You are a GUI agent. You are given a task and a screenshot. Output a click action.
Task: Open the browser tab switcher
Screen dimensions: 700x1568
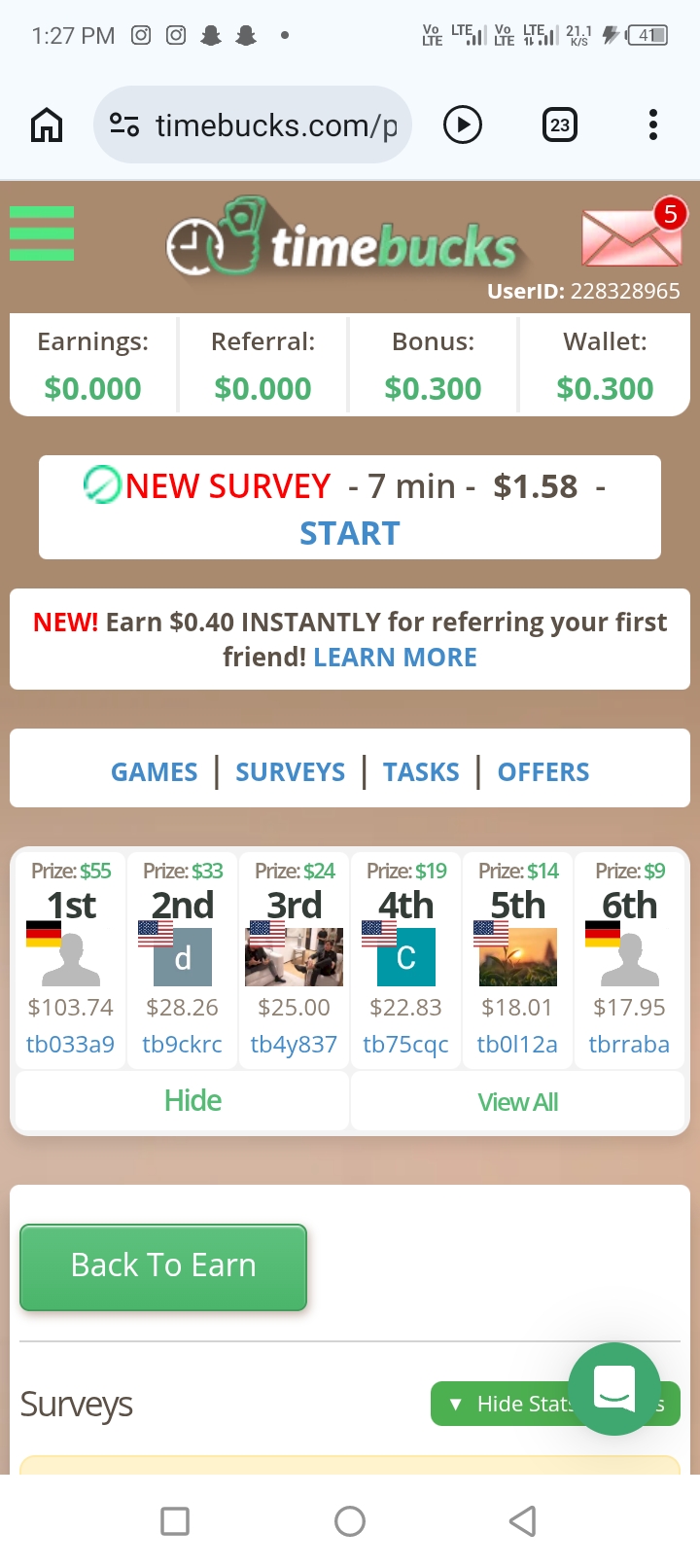(559, 125)
